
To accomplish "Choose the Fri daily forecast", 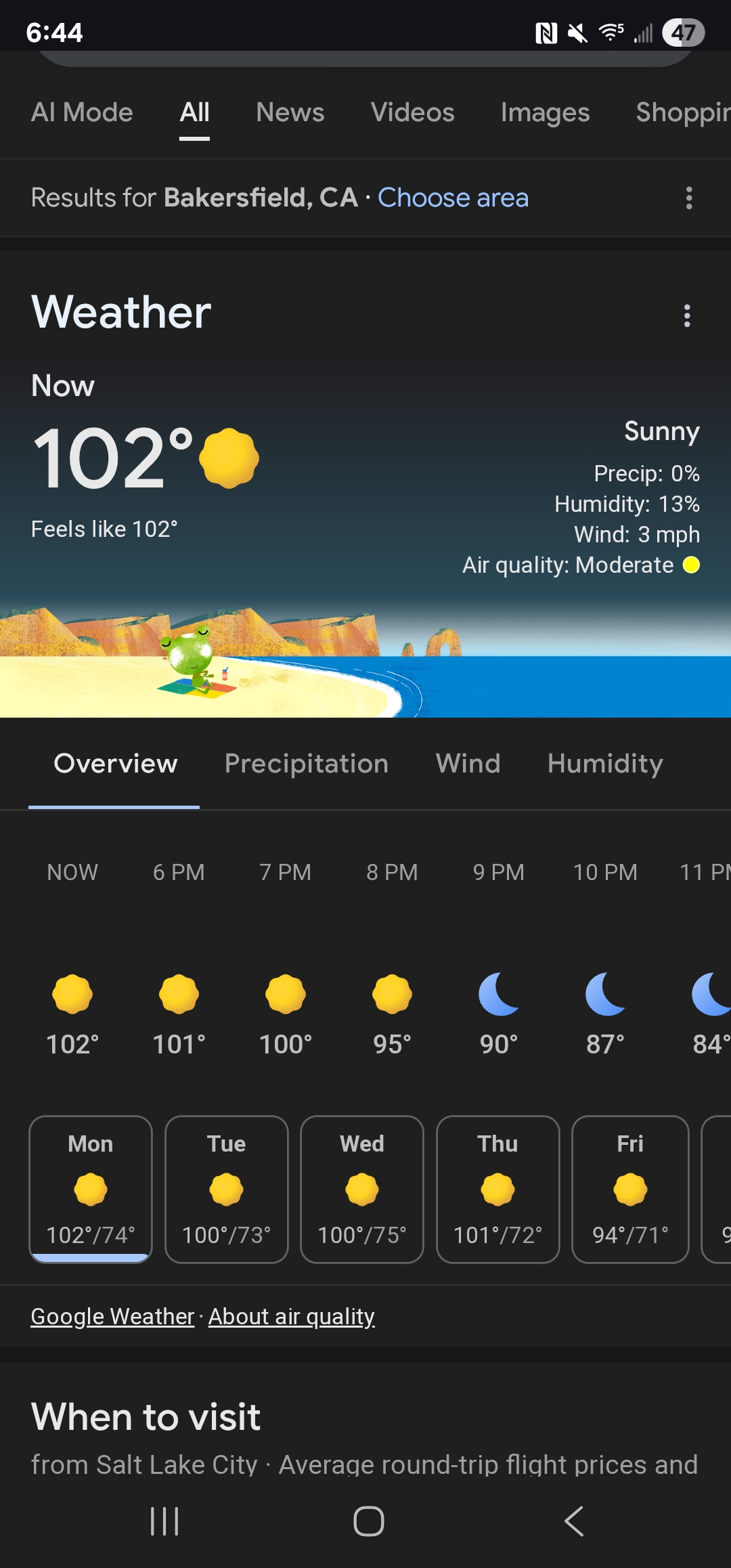I will (x=630, y=1189).
